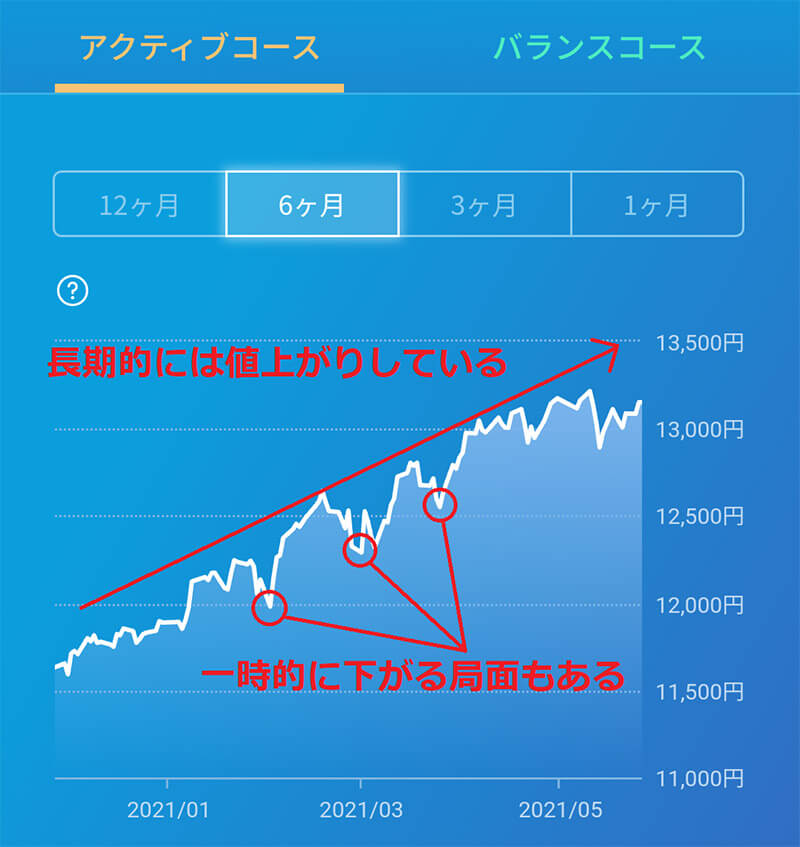Switch the chart to 3ヶ月
Screen dimensions: 800x847
pyautogui.click(x=484, y=205)
